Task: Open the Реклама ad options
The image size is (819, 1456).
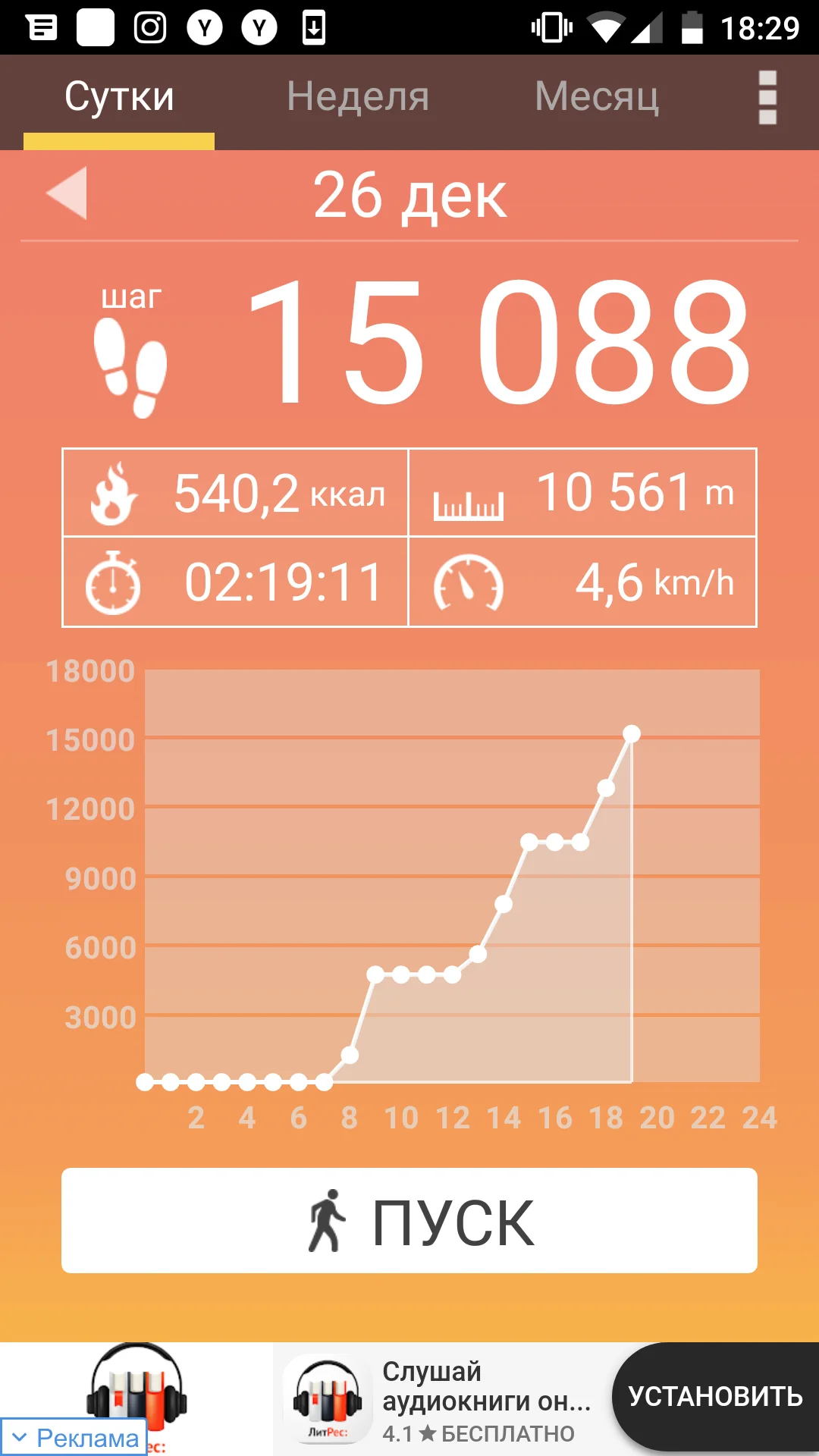Action: [x=74, y=1437]
